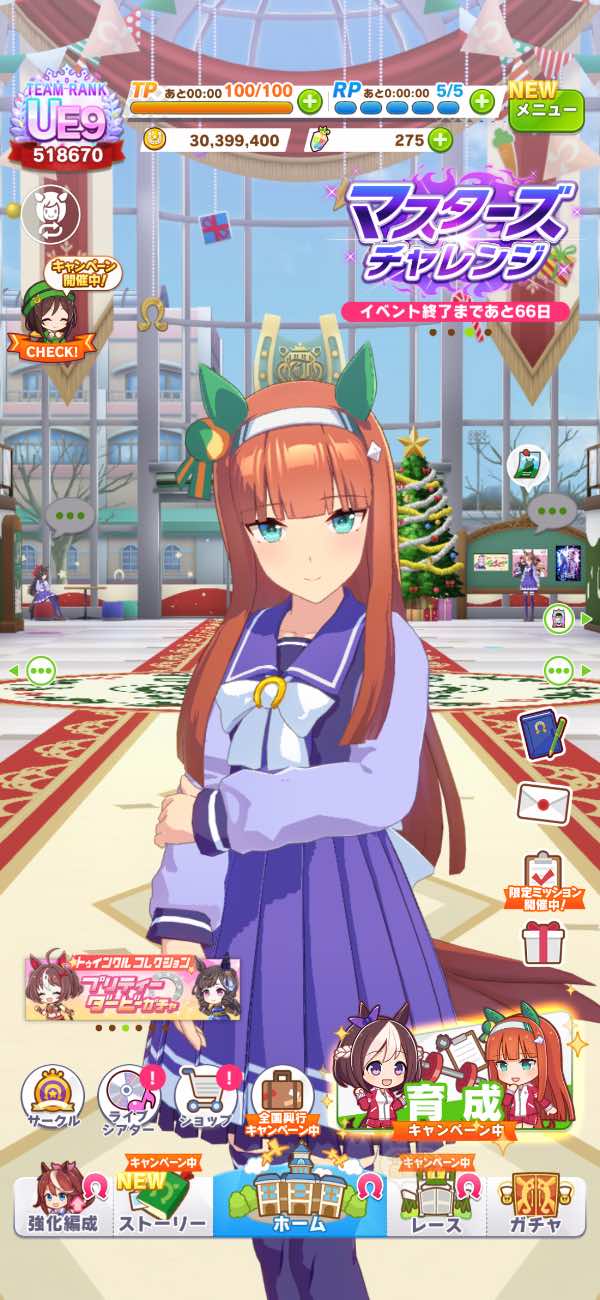This screenshot has width=600, height=1300.
Task: Switch to the ストーリー tab
Action: pyautogui.click(x=162, y=1205)
